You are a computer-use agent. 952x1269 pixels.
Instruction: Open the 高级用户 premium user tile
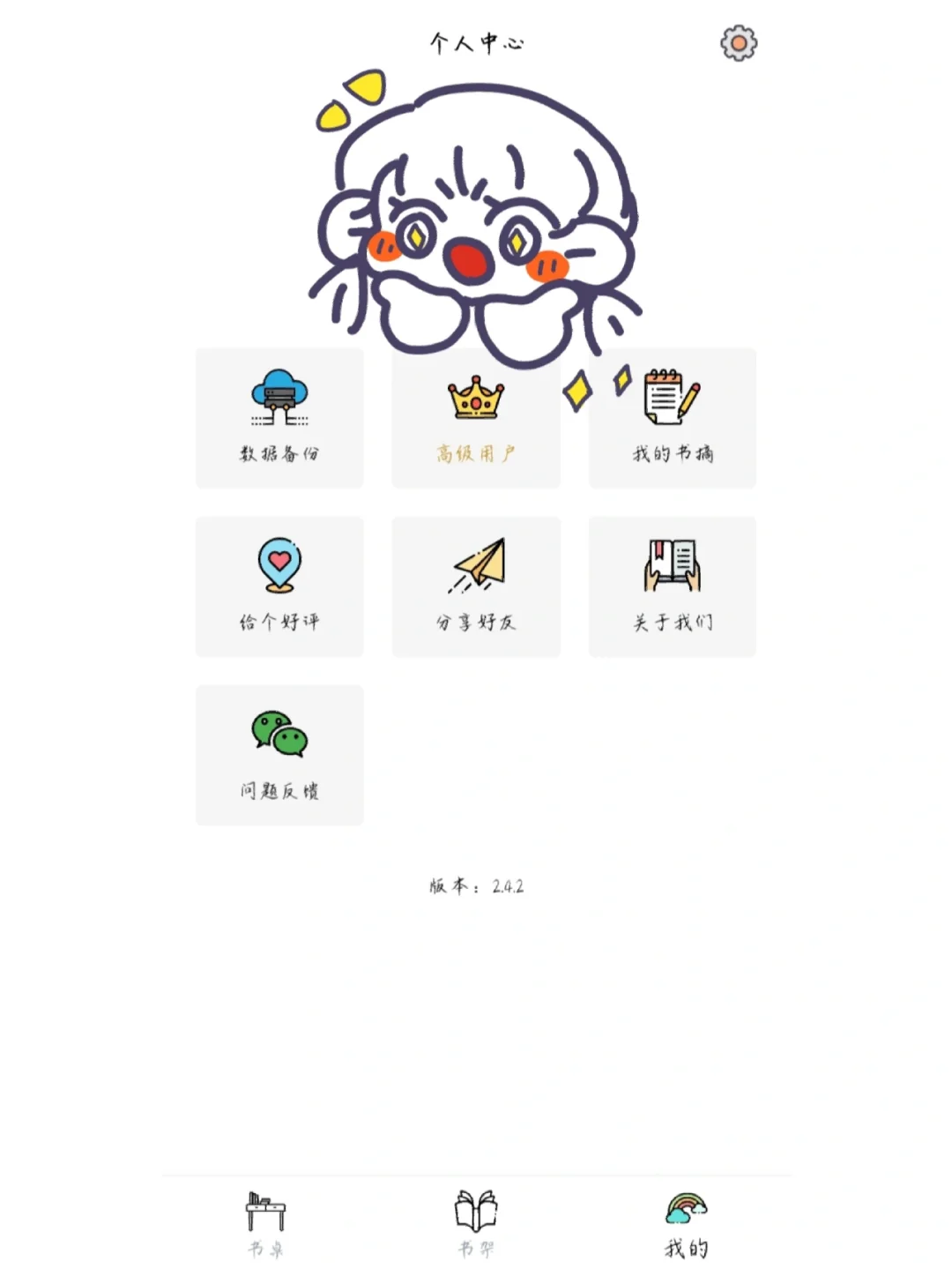[x=476, y=420]
